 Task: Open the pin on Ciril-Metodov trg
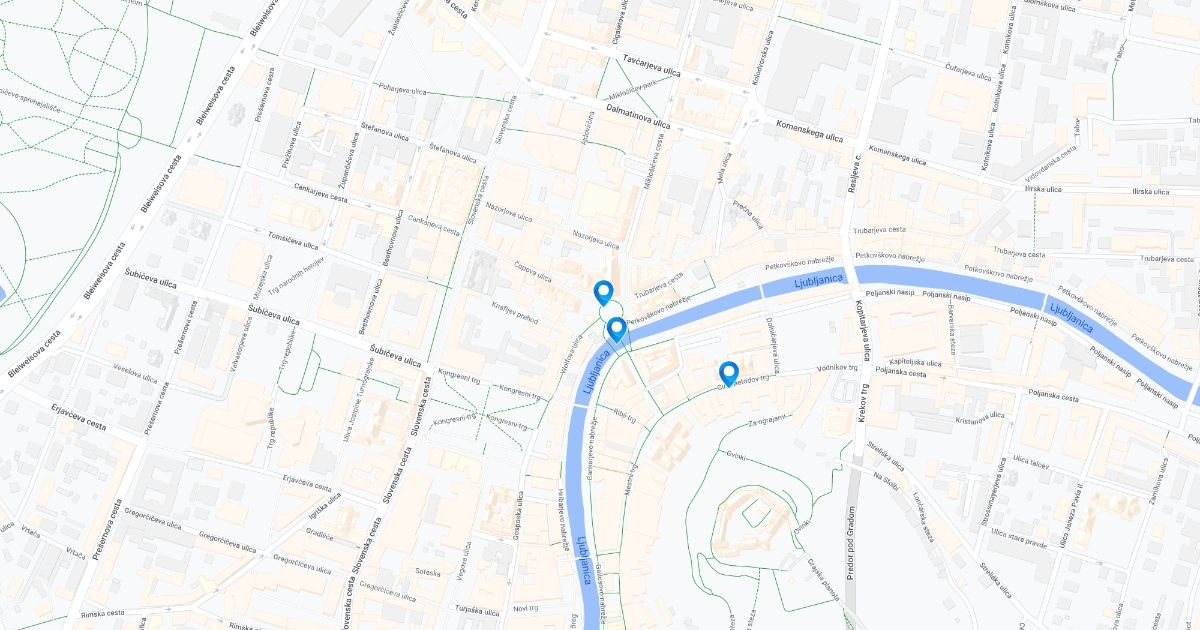point(729,373)
